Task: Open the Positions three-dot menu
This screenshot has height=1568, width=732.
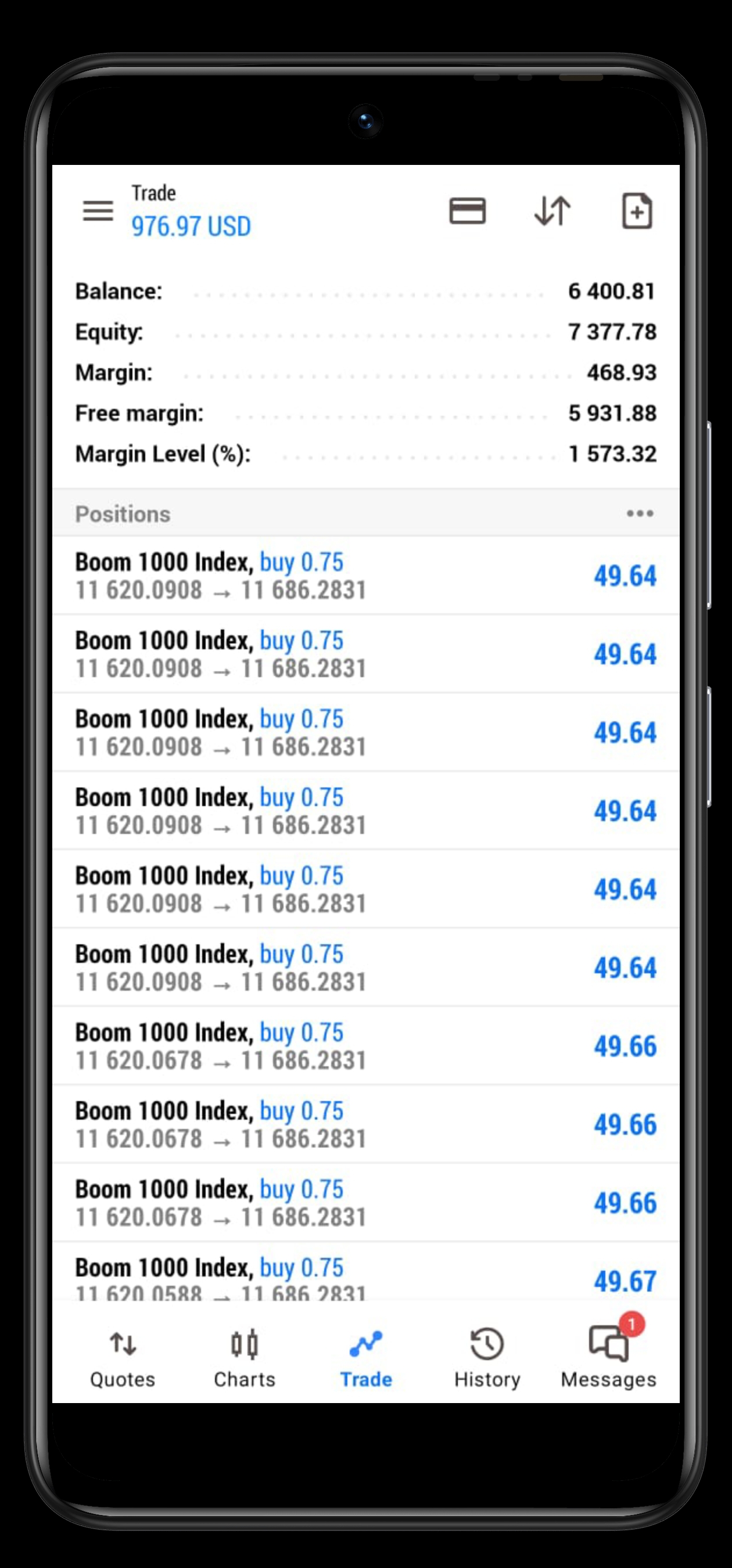Action: [x=640, y=514]
